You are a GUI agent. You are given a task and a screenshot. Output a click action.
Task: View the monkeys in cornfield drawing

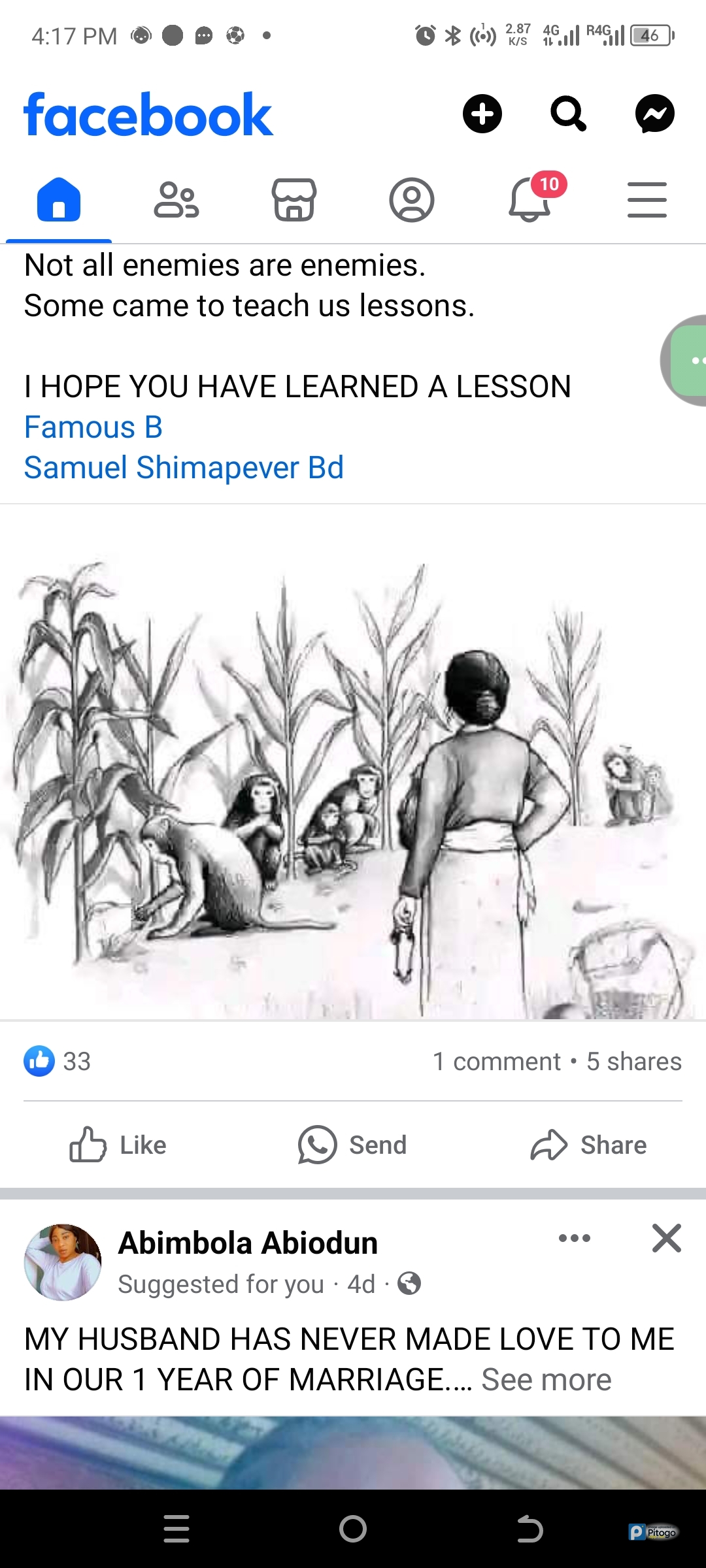pos(353,784)
